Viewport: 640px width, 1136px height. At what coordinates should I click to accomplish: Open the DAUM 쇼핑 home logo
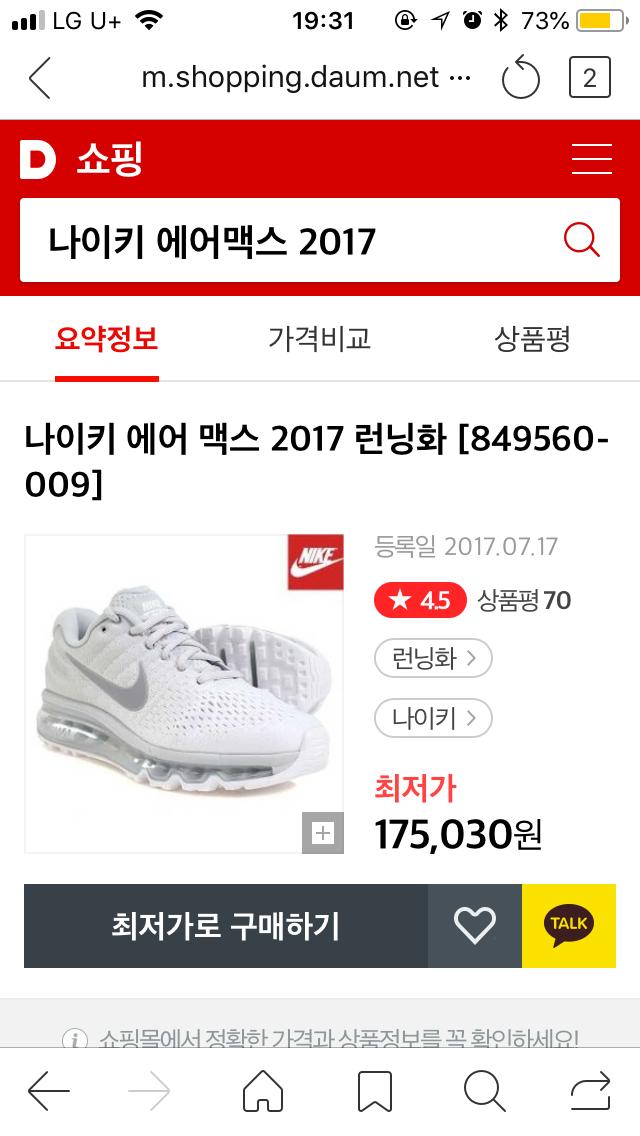pos(80,159)
